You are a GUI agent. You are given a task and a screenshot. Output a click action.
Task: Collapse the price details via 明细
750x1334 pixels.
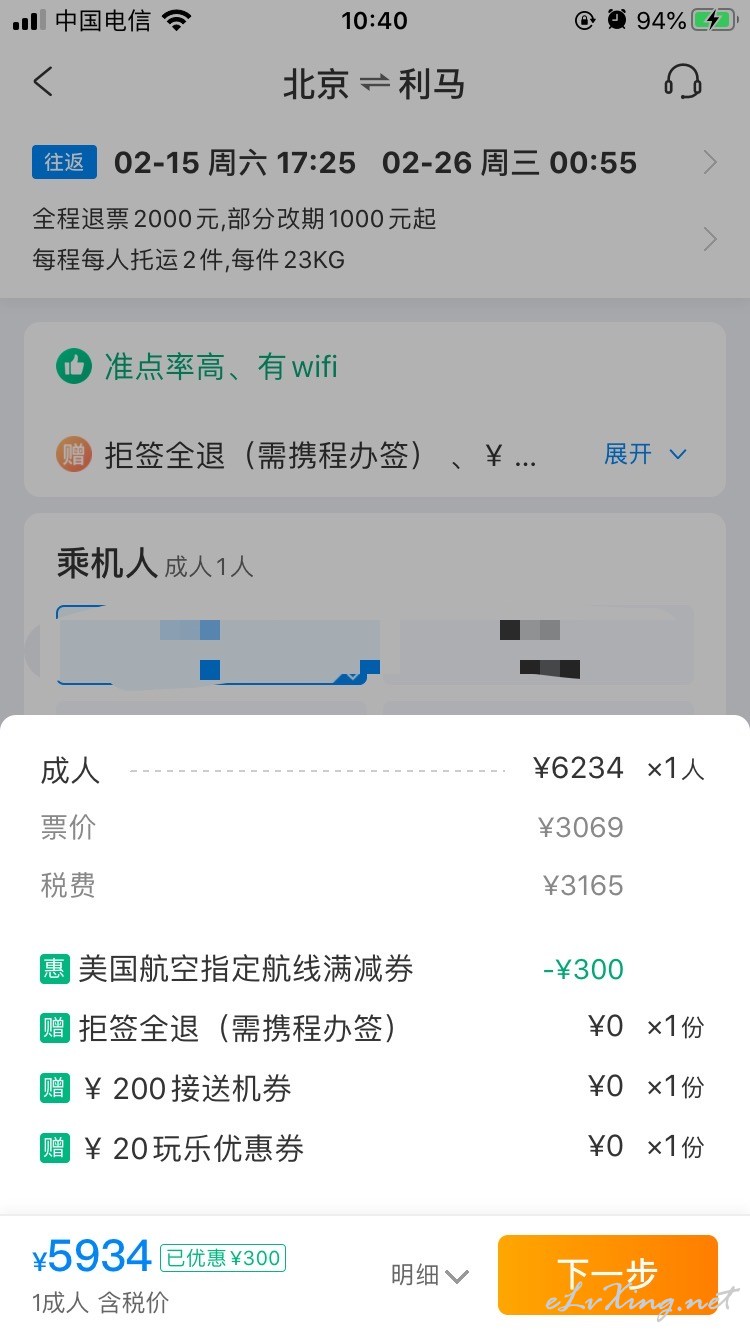[x=430, y=1275]
